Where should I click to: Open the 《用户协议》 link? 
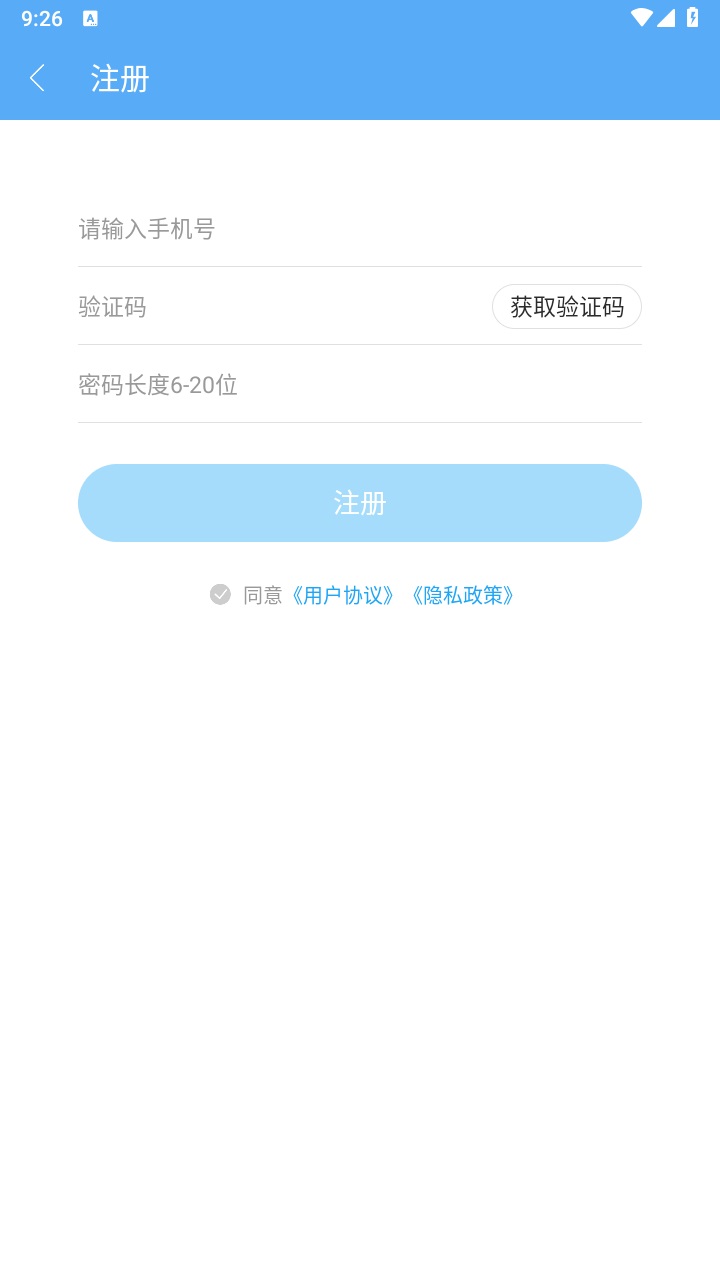(344, 594)
